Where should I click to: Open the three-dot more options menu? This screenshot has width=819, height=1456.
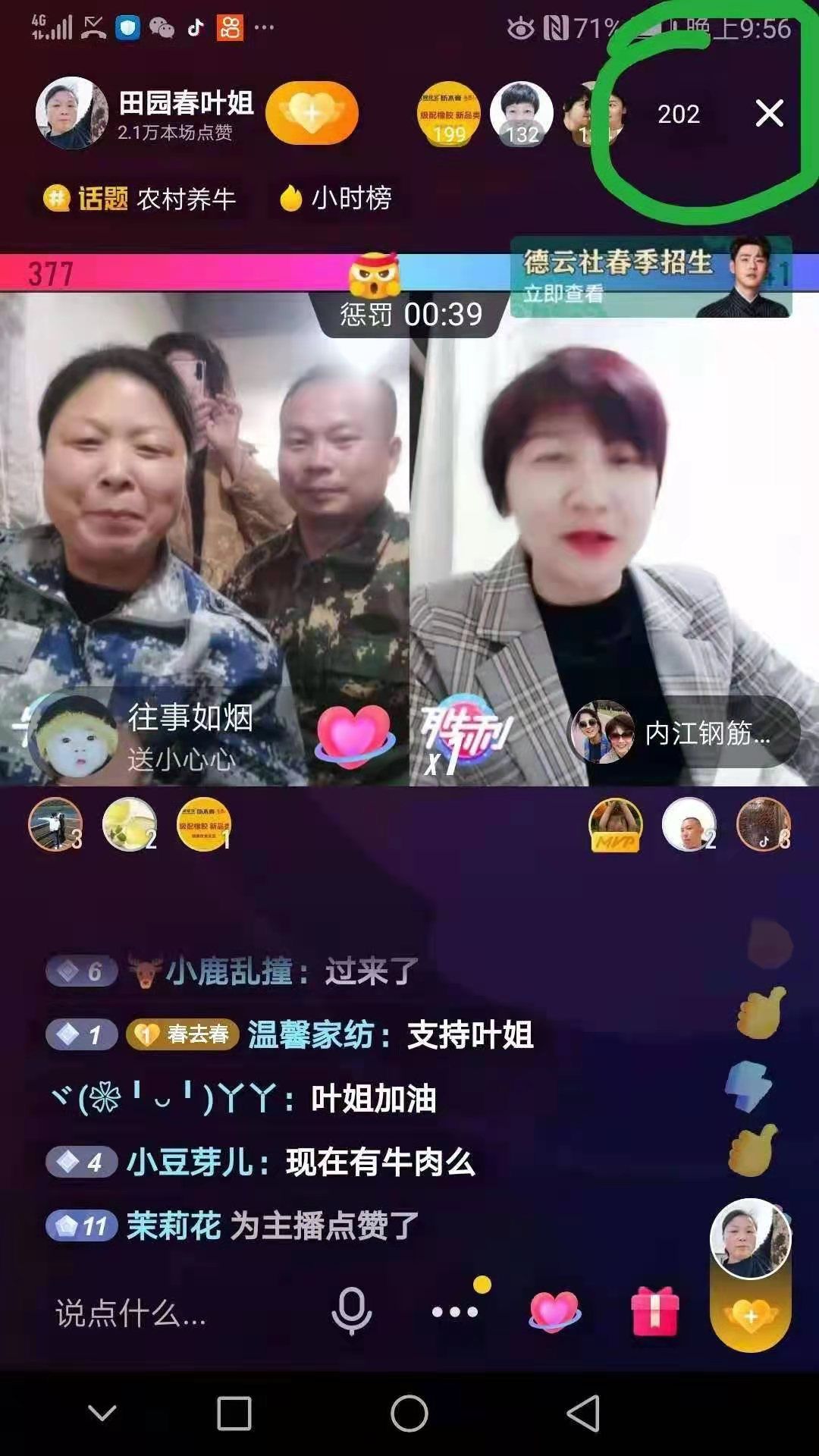455,1311
